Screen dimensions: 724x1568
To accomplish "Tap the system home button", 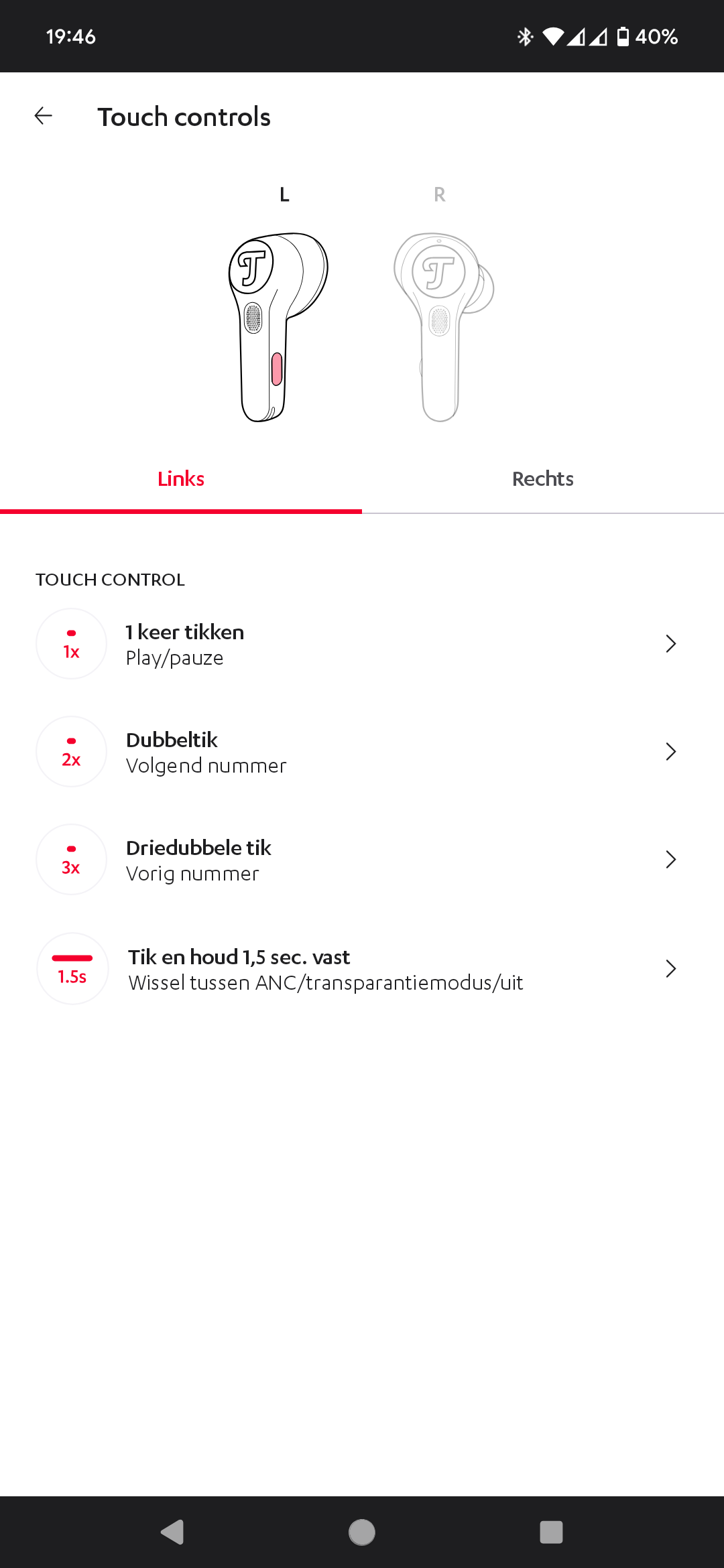I will tap(362, 1532).
